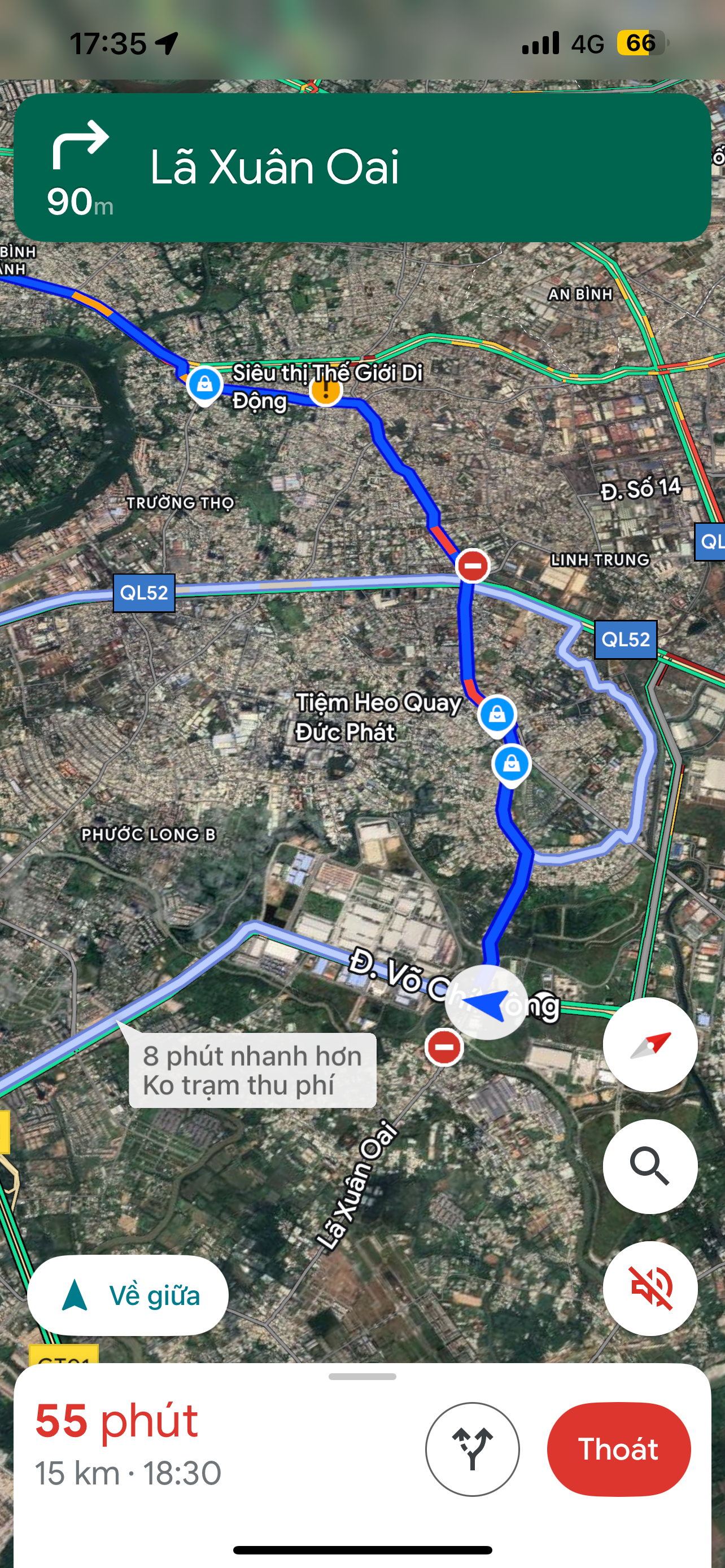
Task: Select the 8 phút nhanh hơn alternate route
Action: click(252, 1070)
